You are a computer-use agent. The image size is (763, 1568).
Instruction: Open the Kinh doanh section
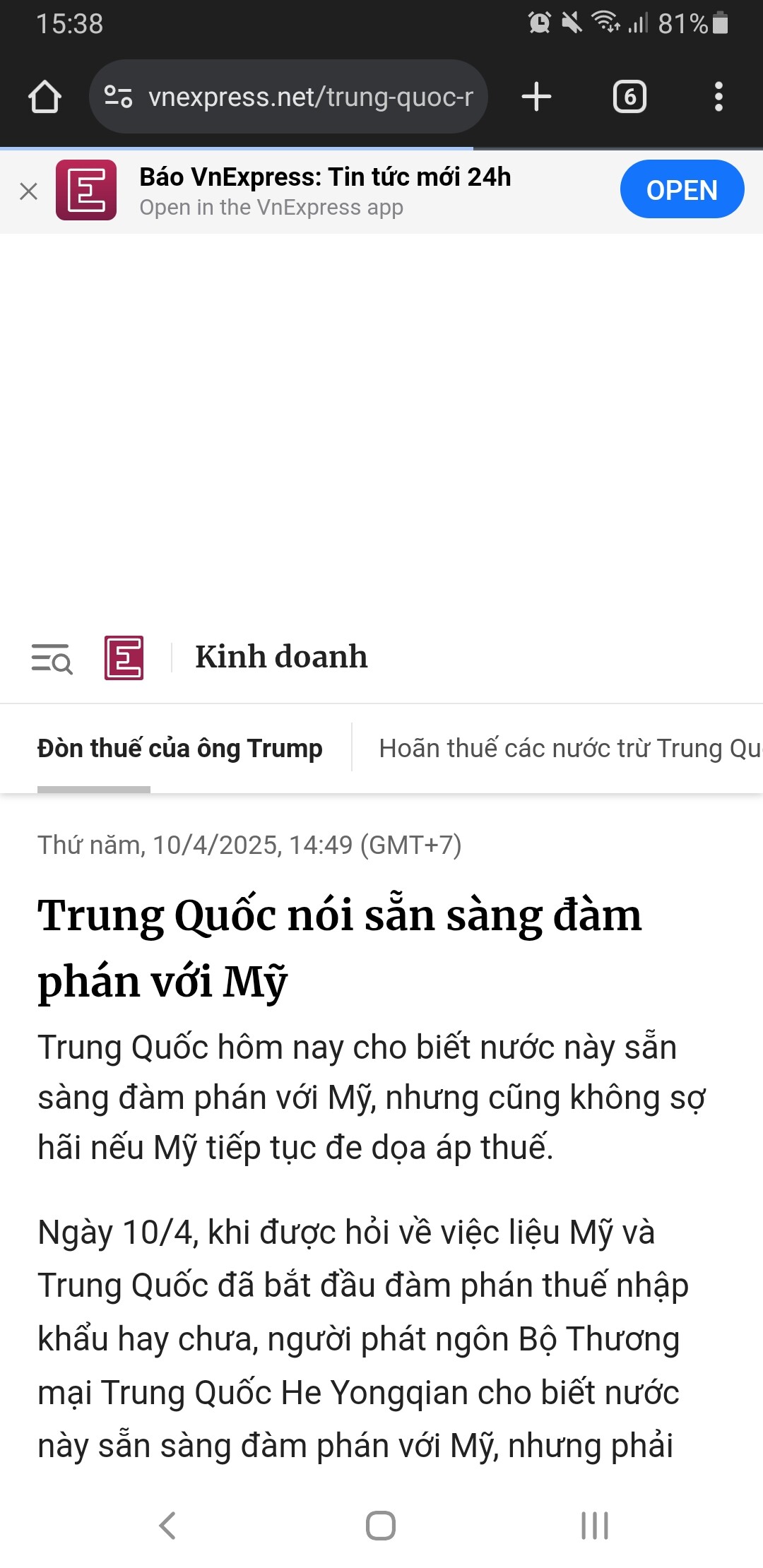click(x=281, y=657)
